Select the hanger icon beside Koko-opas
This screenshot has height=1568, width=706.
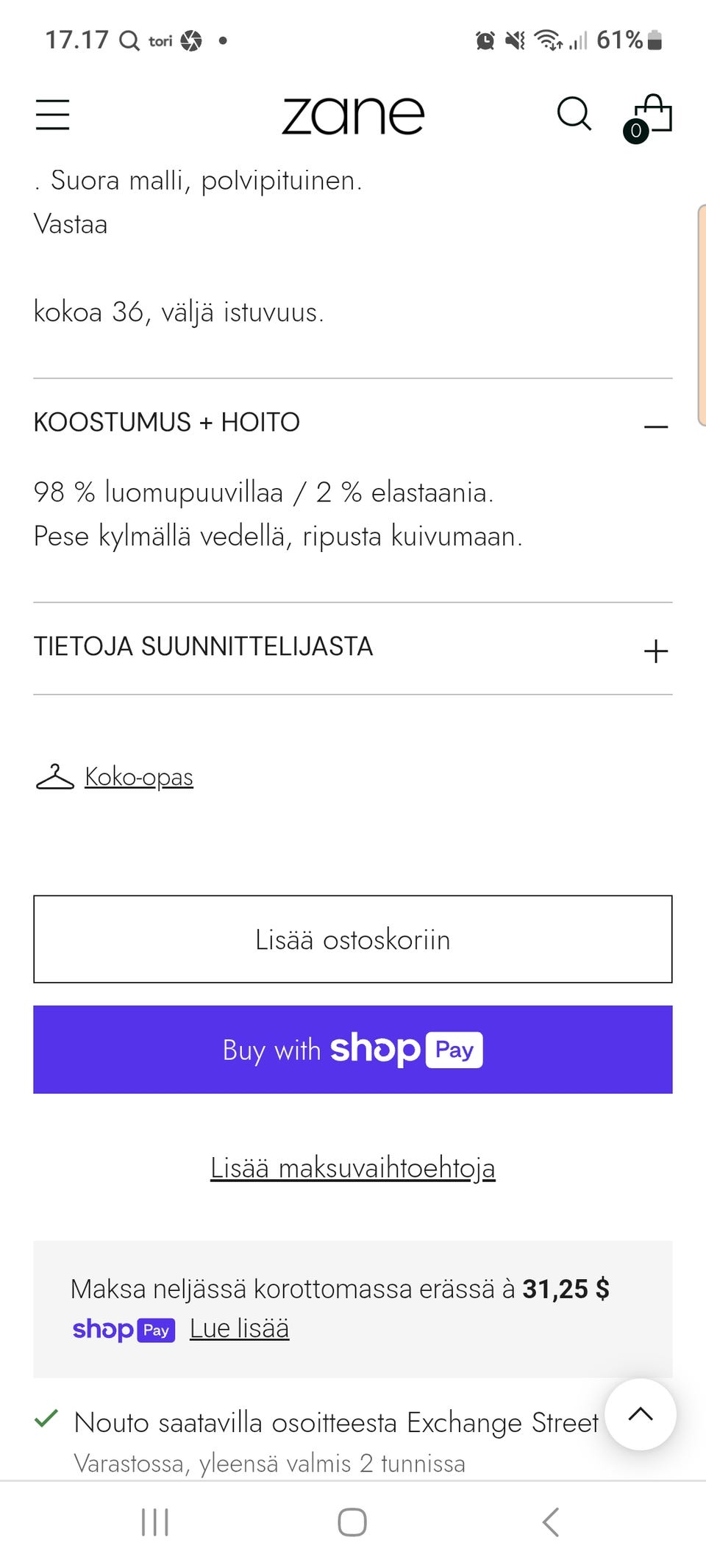point(54,776)
